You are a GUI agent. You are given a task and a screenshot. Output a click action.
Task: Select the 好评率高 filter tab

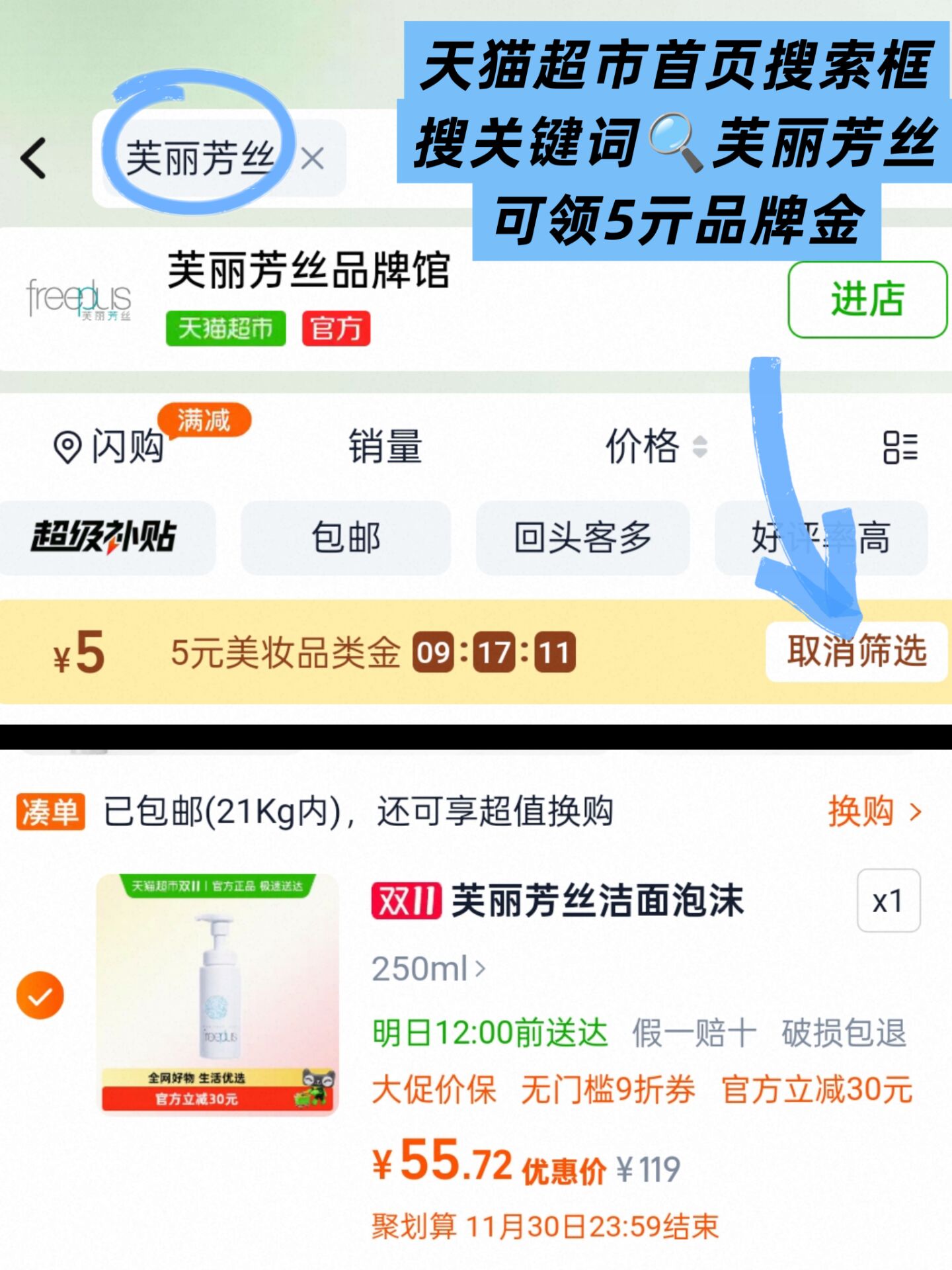[x=820, y=537]
